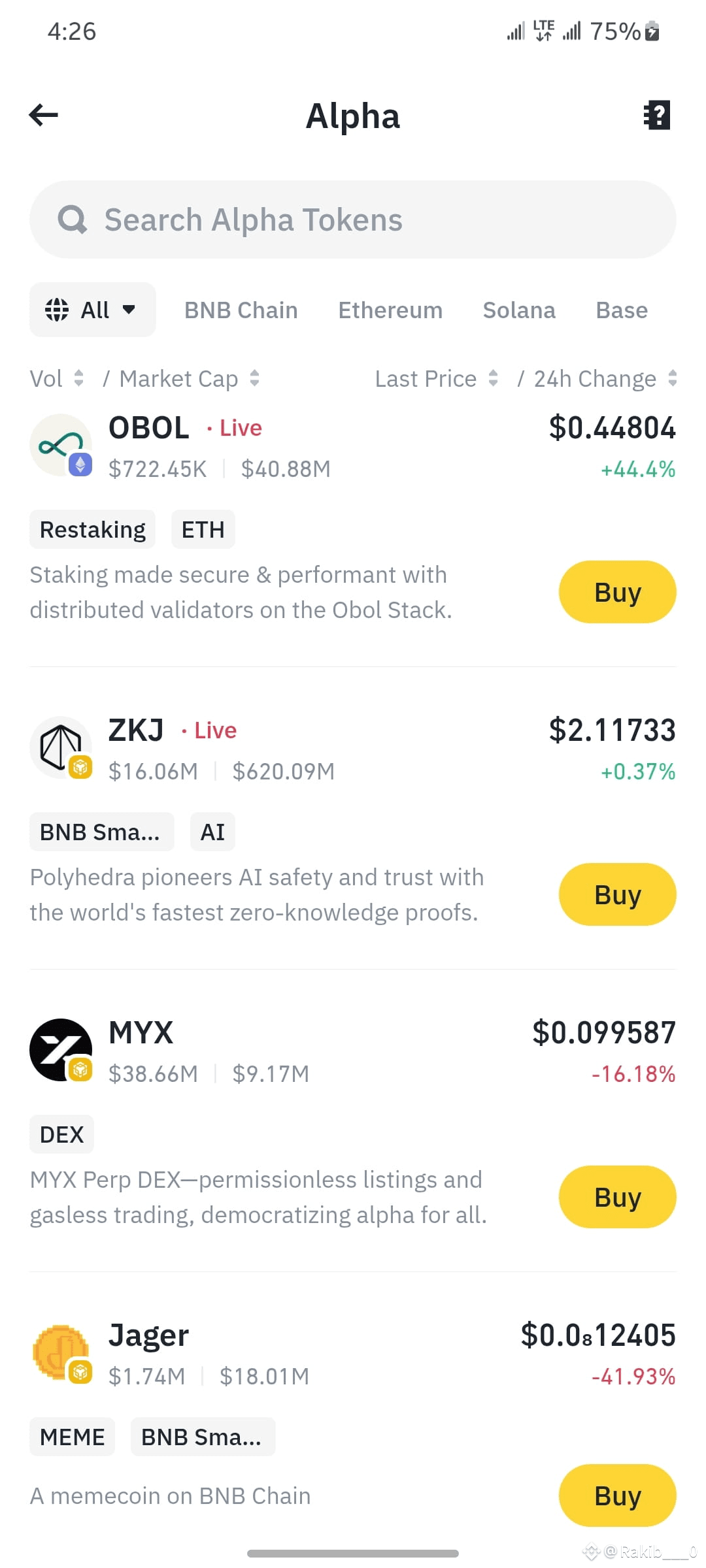Open the All networks dropdown
The width and height of the screenshot is (706, 1568).
pyautogui.click(x=92, y=309)
